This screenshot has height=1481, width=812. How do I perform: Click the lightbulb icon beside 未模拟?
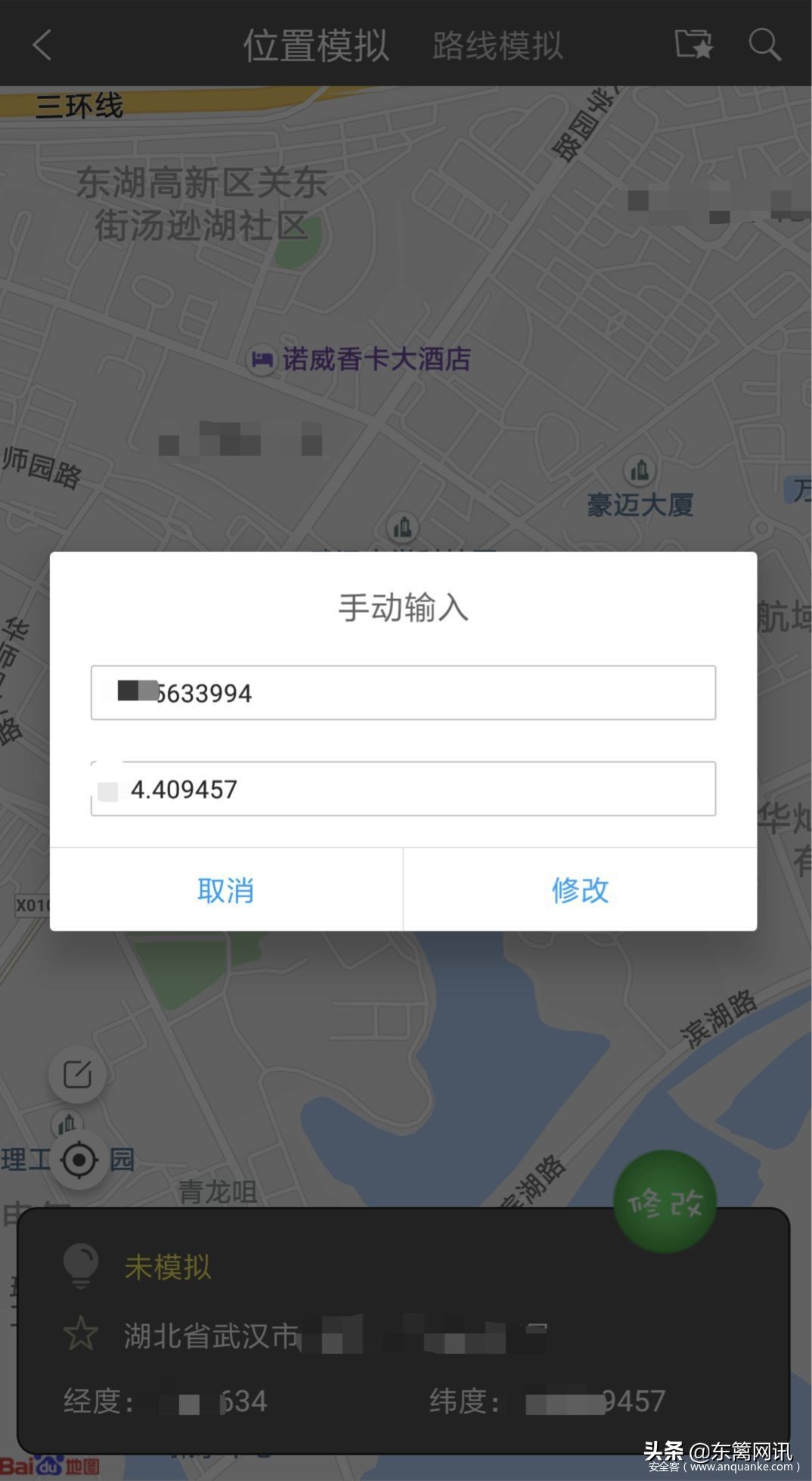pos(79,1263)
